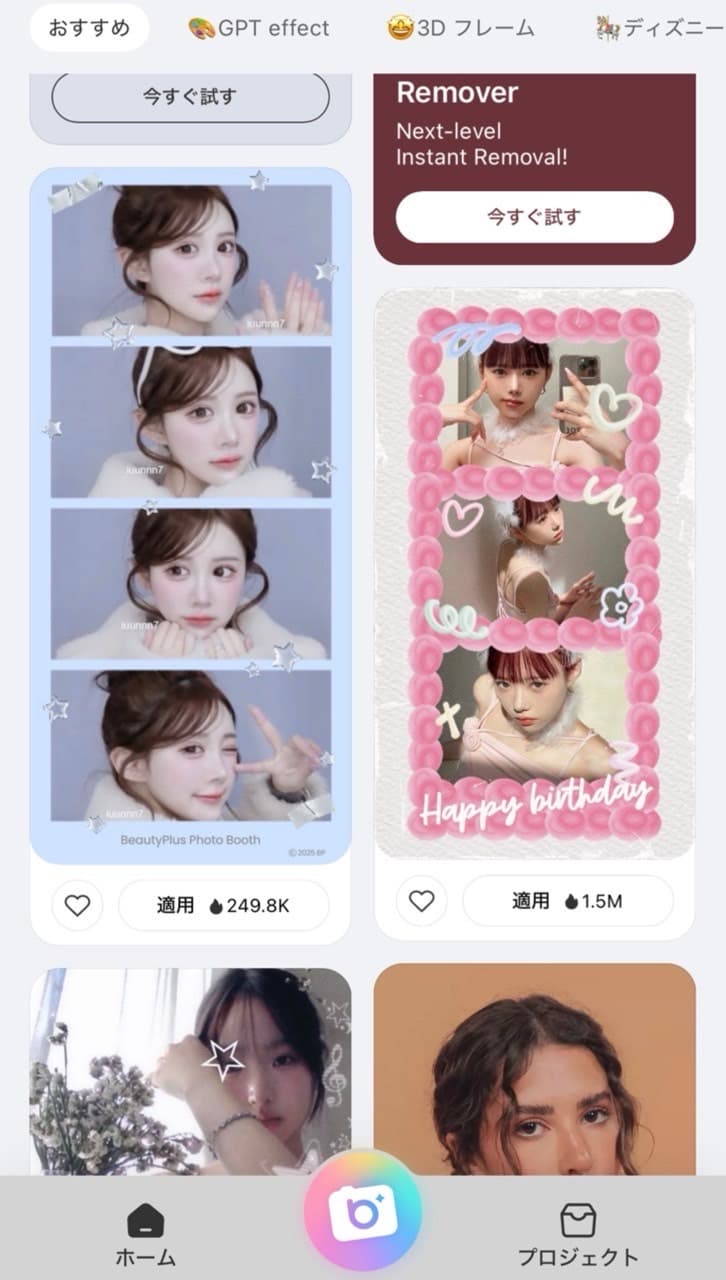Open the star sticker flower template

click(x=190, y=1070)
